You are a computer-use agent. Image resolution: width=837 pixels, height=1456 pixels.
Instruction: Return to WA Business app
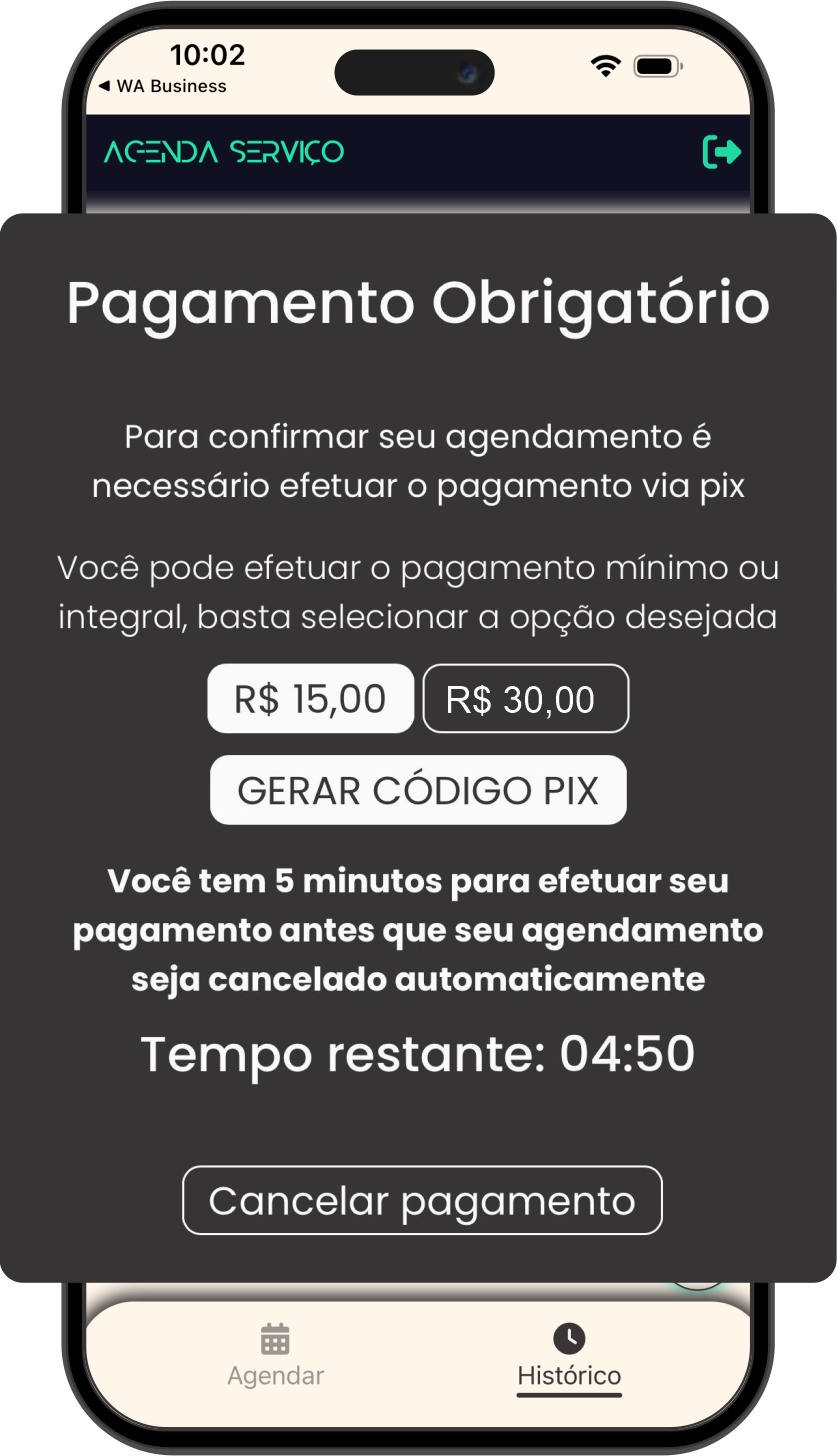click(163, 86)
